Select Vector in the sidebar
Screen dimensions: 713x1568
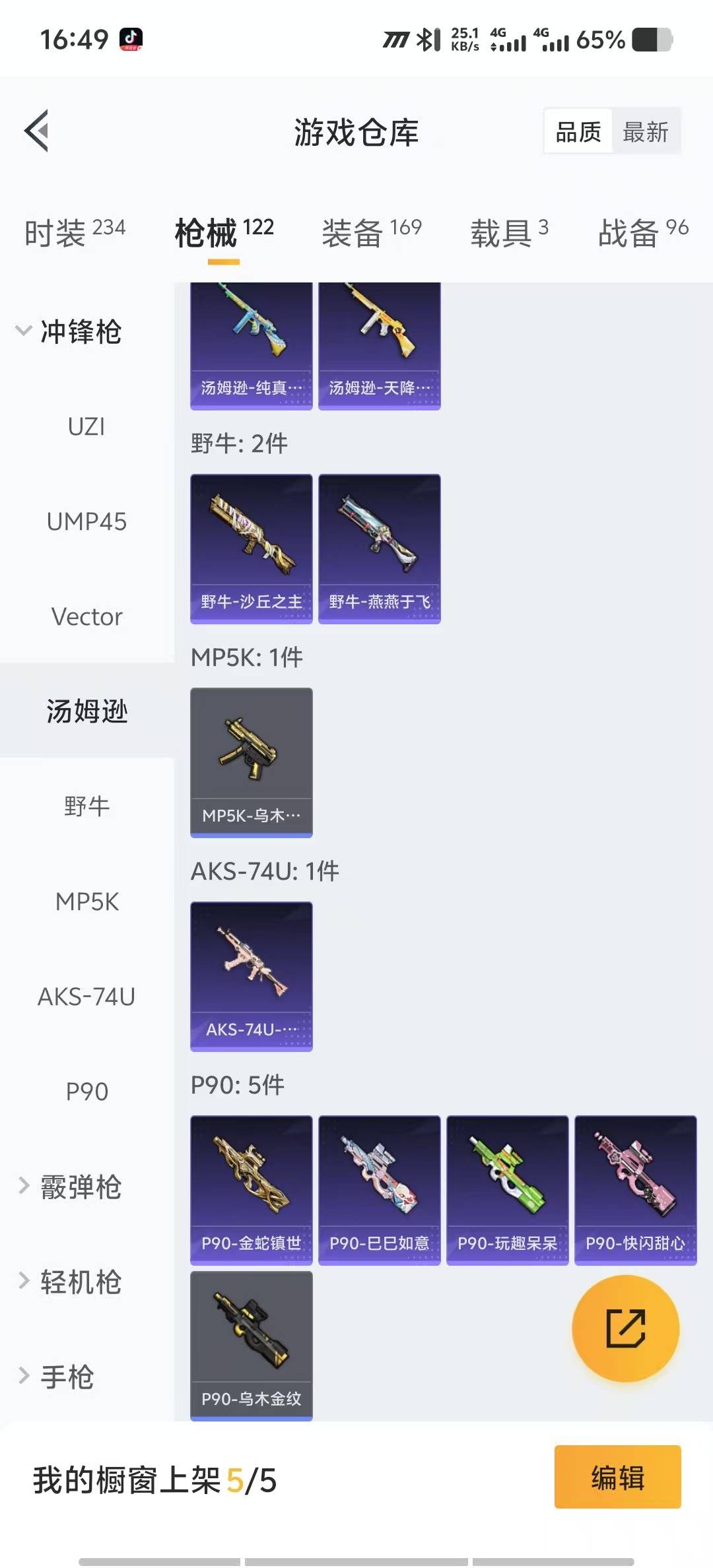click(x=86, y=616)
